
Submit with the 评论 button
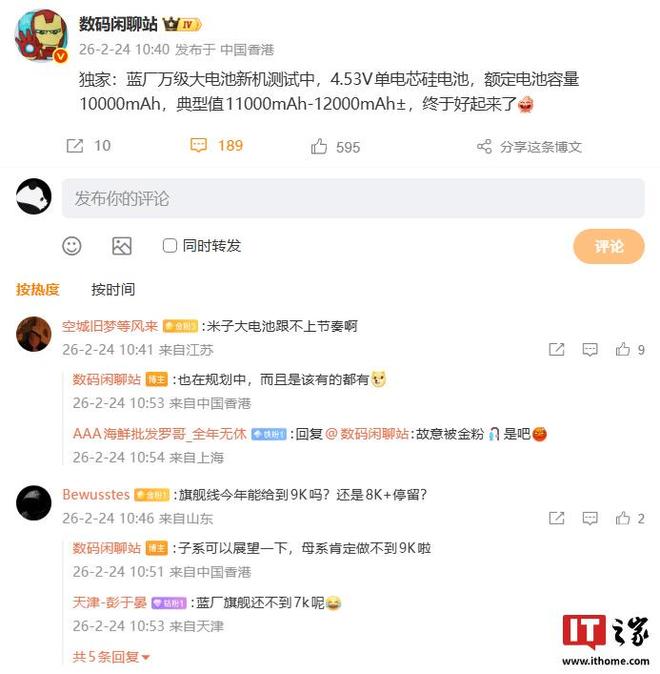[608, 246]
